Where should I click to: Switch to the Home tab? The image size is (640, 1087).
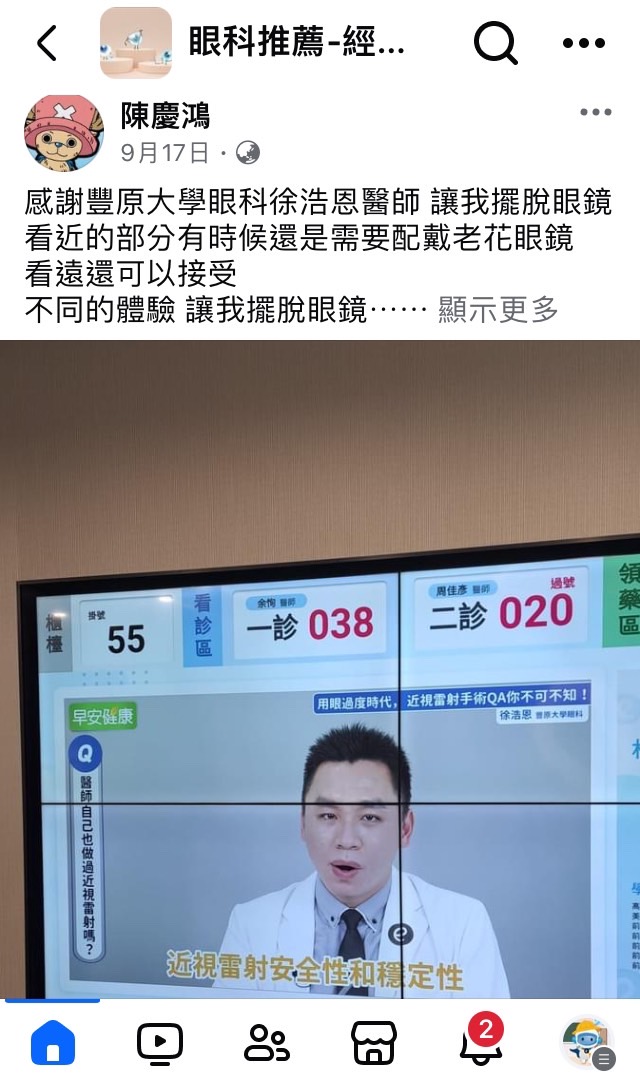pyautogui.click(x=52, y=1043)
